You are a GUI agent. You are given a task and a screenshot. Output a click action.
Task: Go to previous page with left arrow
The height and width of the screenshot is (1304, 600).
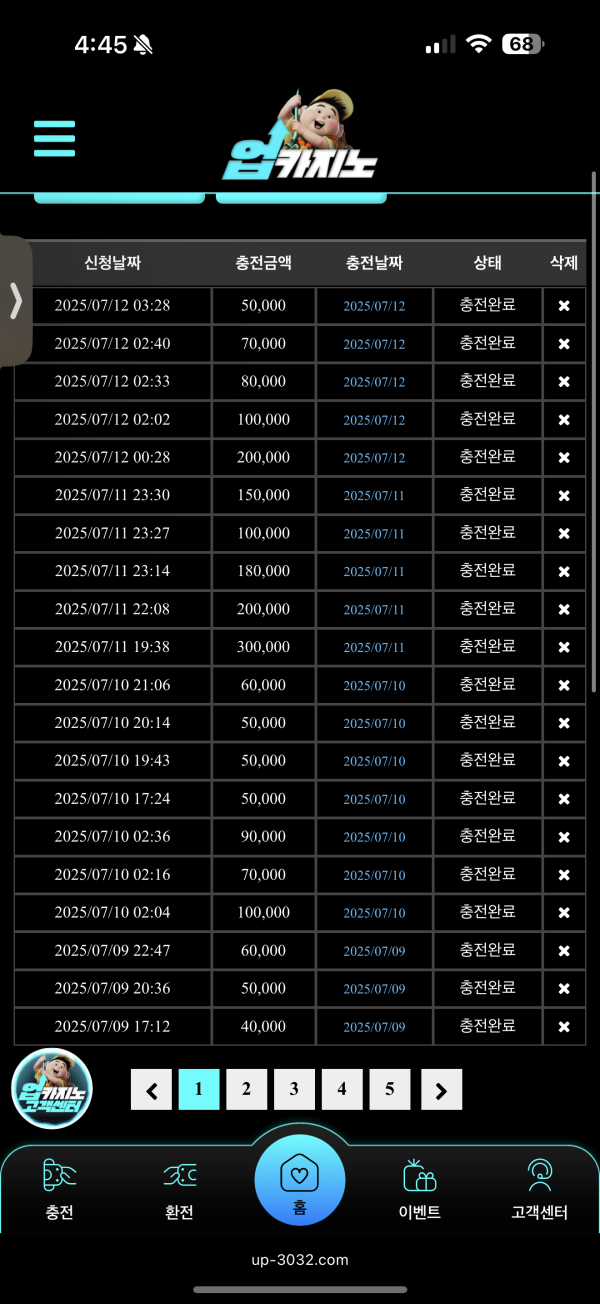(x=151, y=1090)
